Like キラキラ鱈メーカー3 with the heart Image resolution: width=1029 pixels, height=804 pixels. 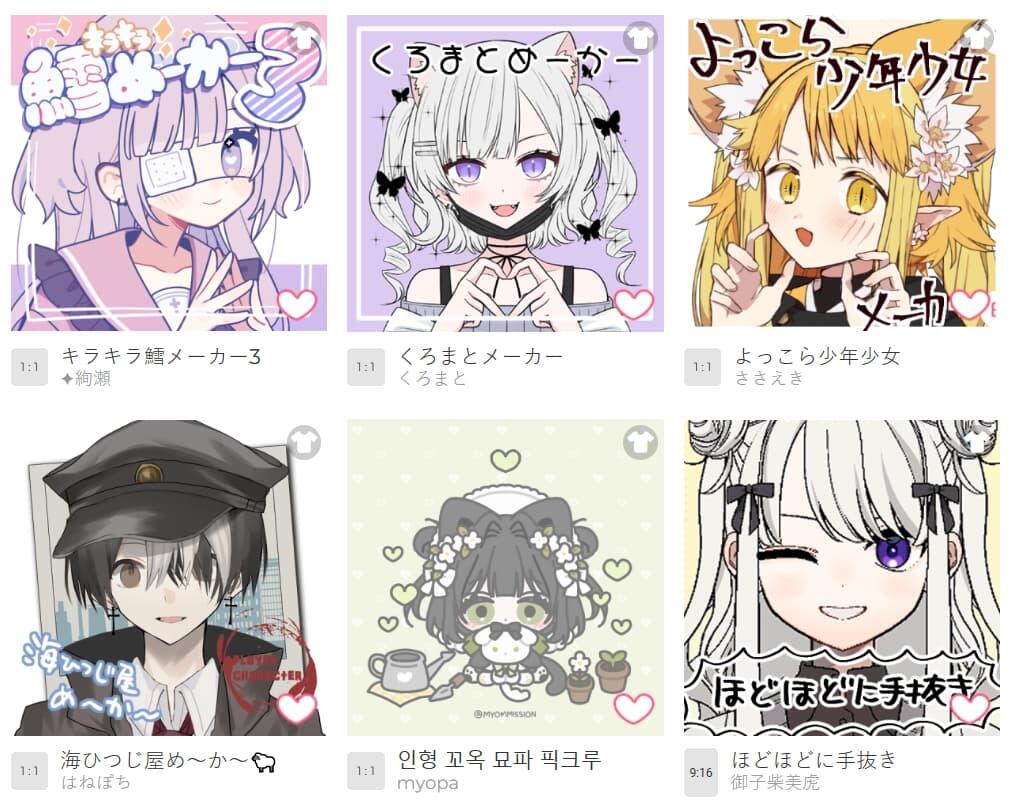pos(296,302)
